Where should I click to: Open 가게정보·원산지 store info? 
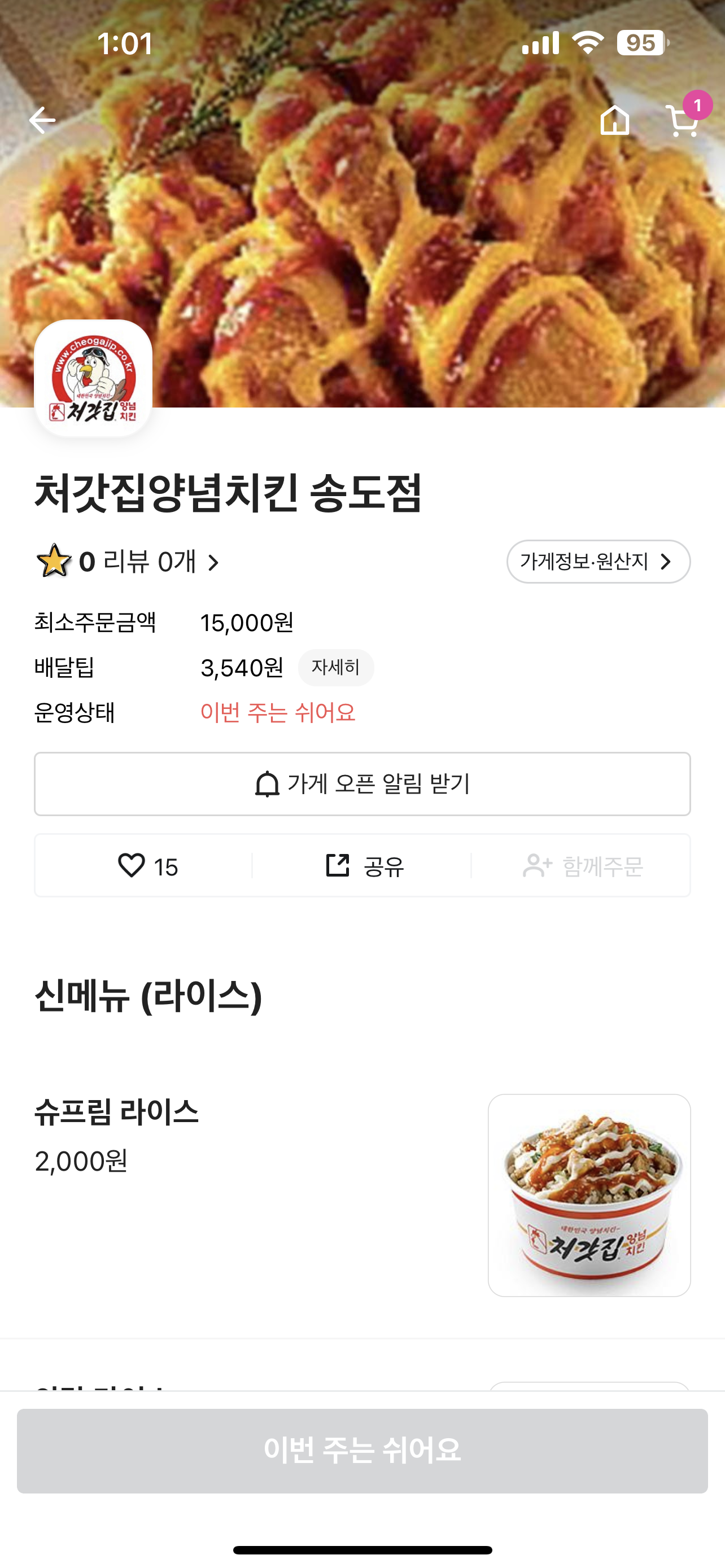(598, 561)
